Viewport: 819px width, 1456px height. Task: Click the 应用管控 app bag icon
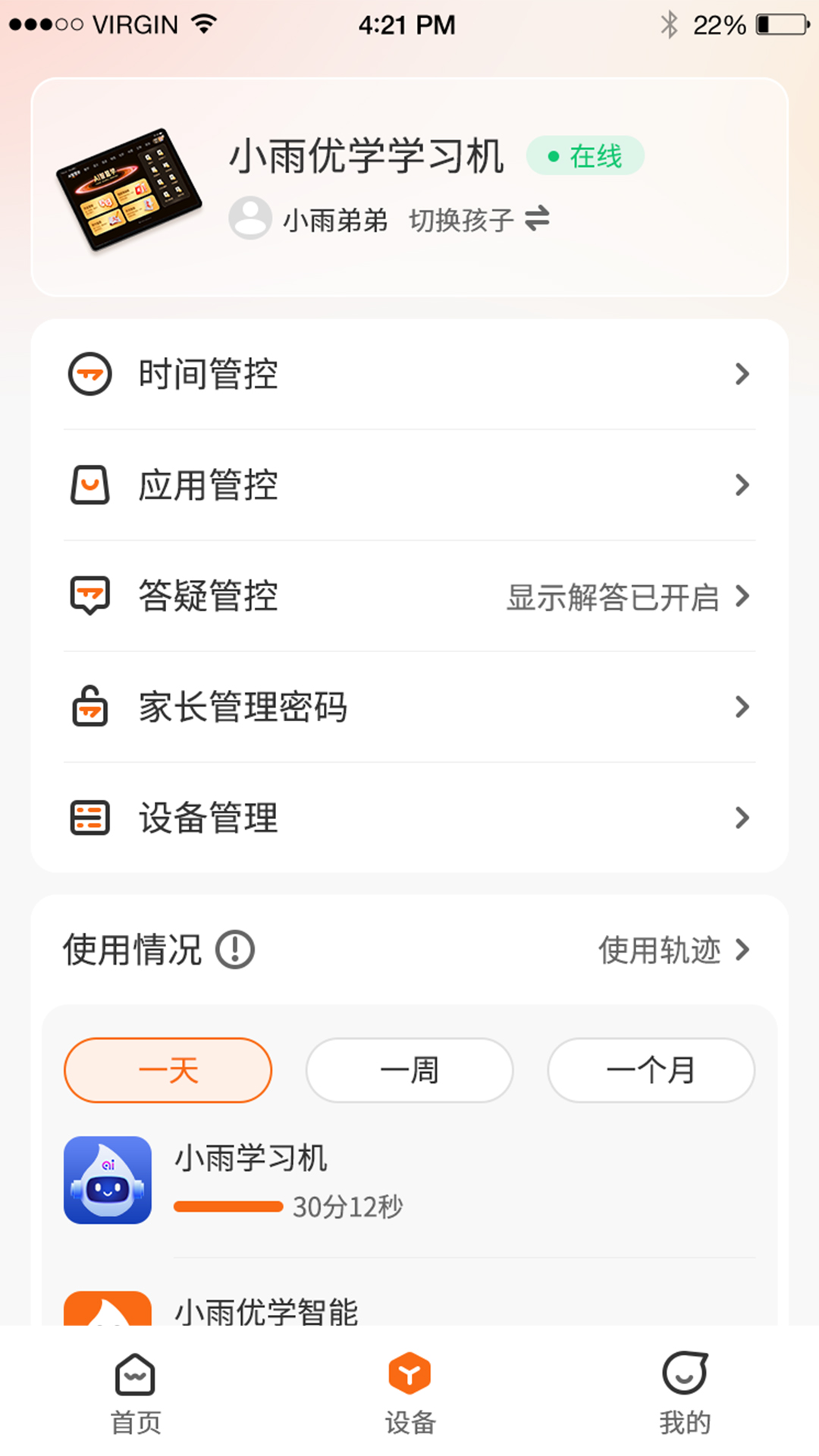click(89, 485)
